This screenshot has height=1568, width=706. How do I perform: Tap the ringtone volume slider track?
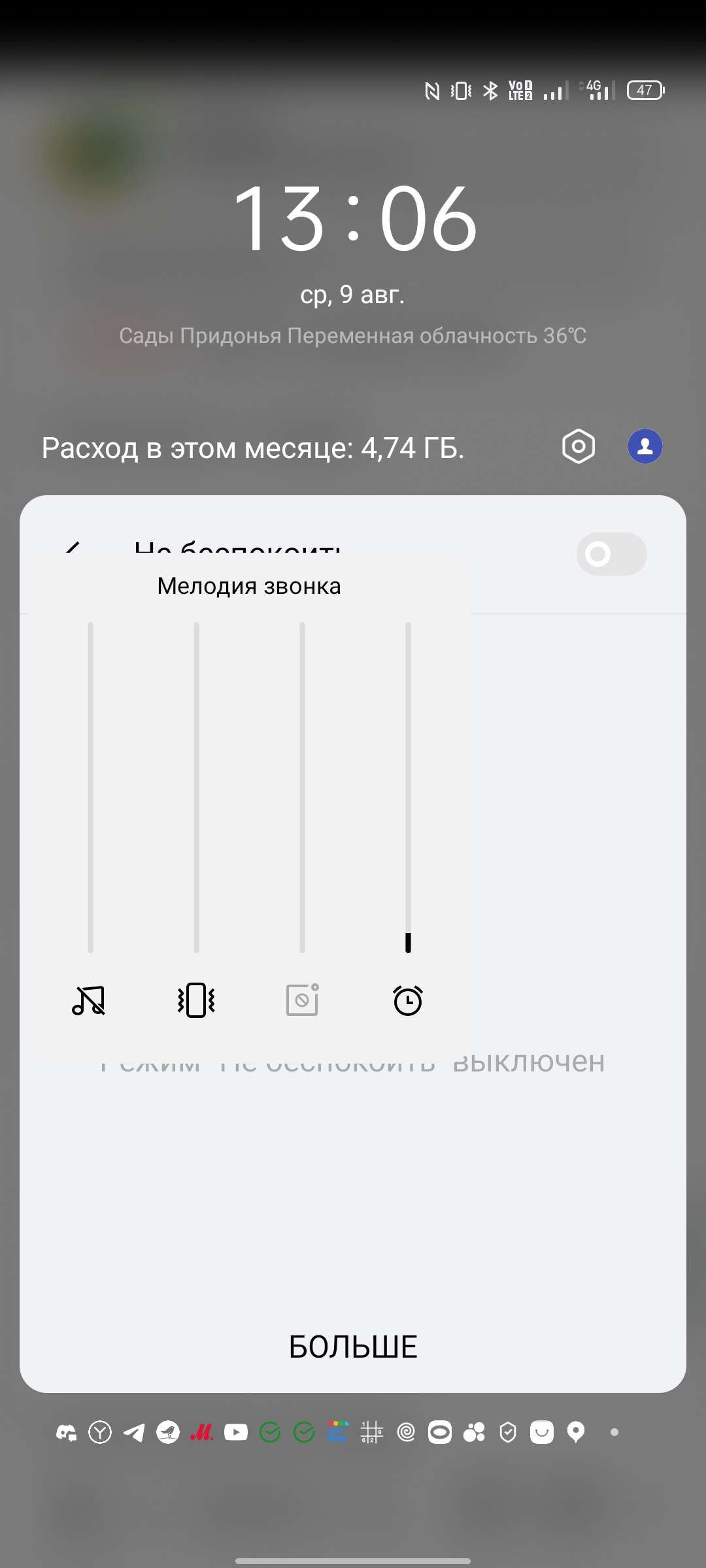(x=90, y=784)
